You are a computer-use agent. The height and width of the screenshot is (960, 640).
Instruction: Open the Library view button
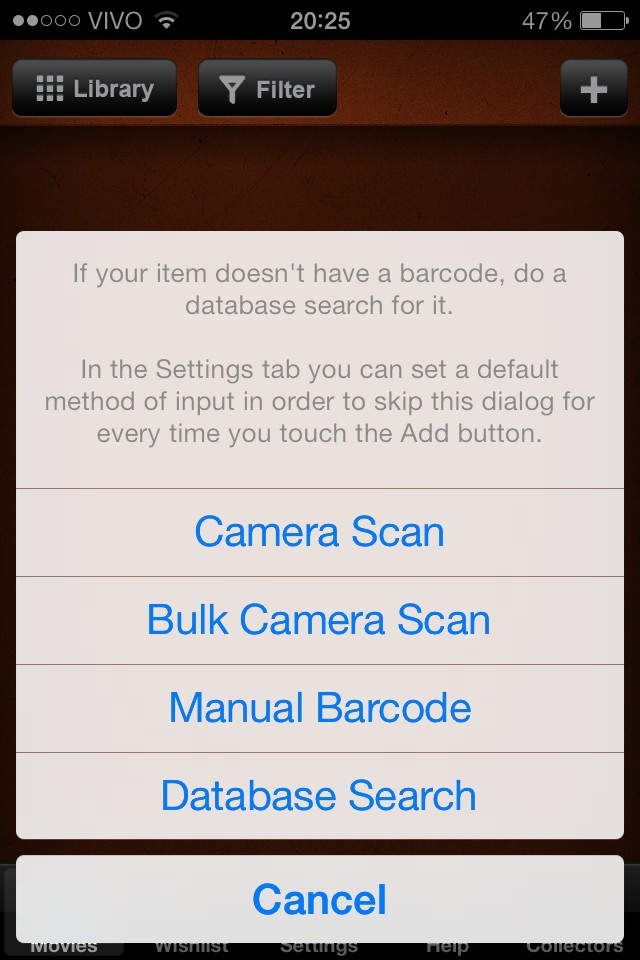95,89
